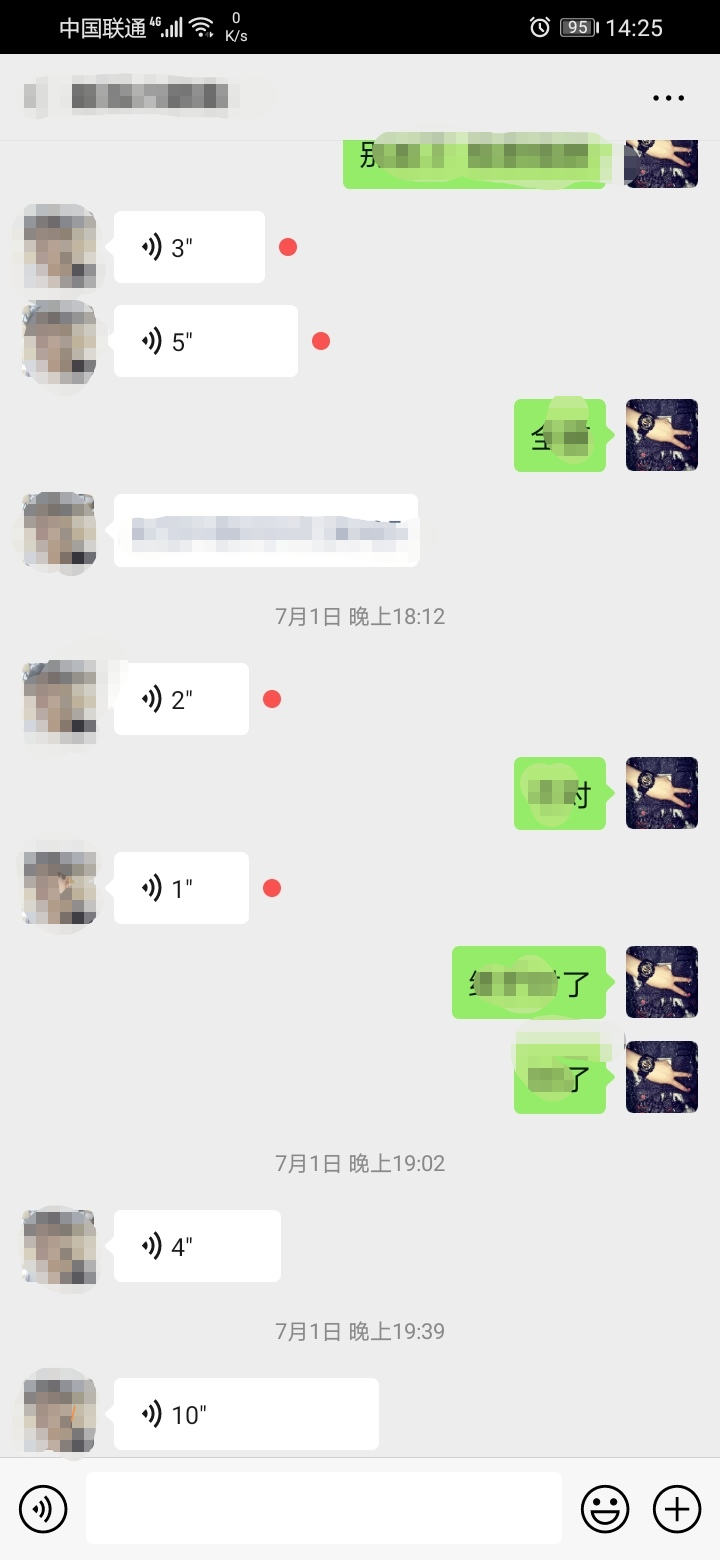This screenshot has width=720, height=1560.
Task: Tap the message text field
Action: 324,1508
